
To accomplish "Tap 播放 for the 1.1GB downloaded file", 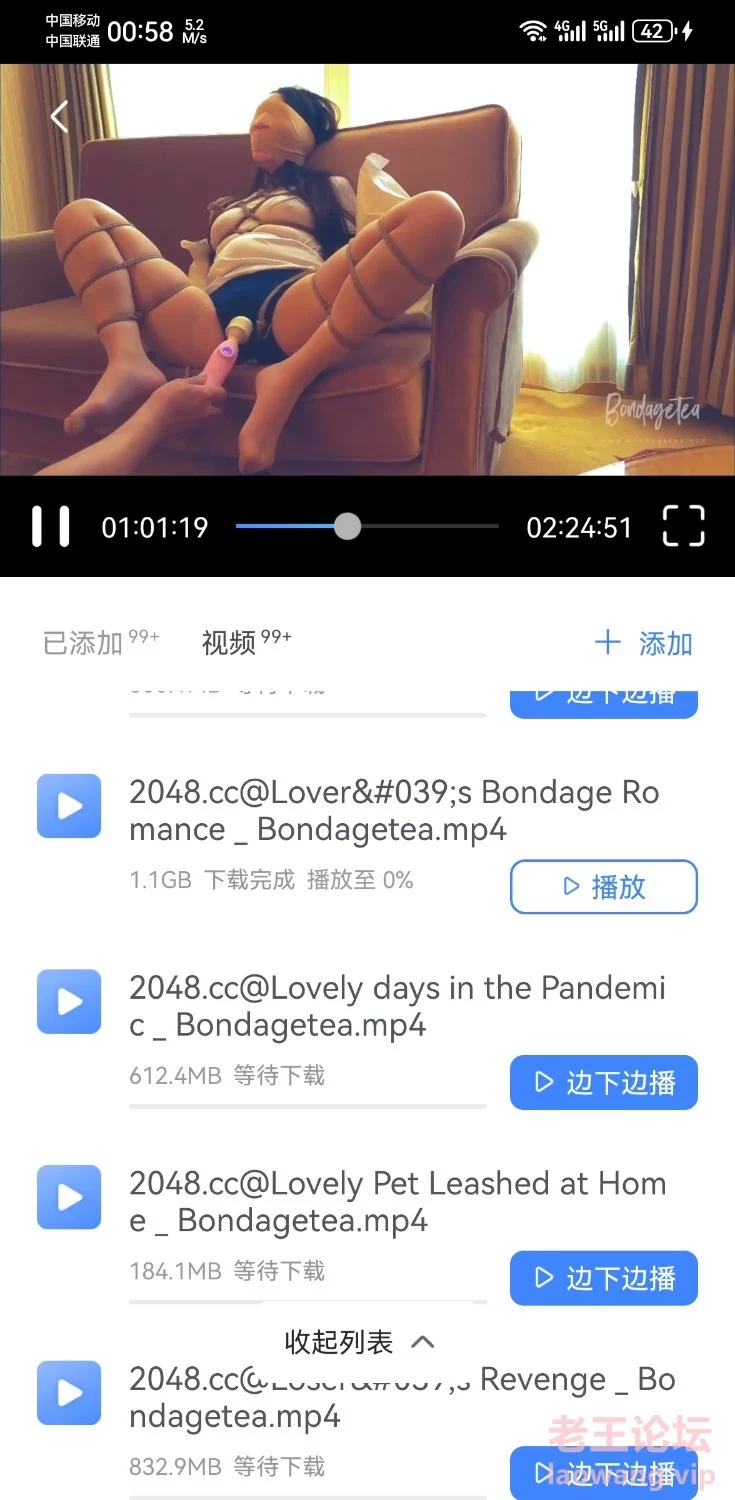I will [603, 887].
